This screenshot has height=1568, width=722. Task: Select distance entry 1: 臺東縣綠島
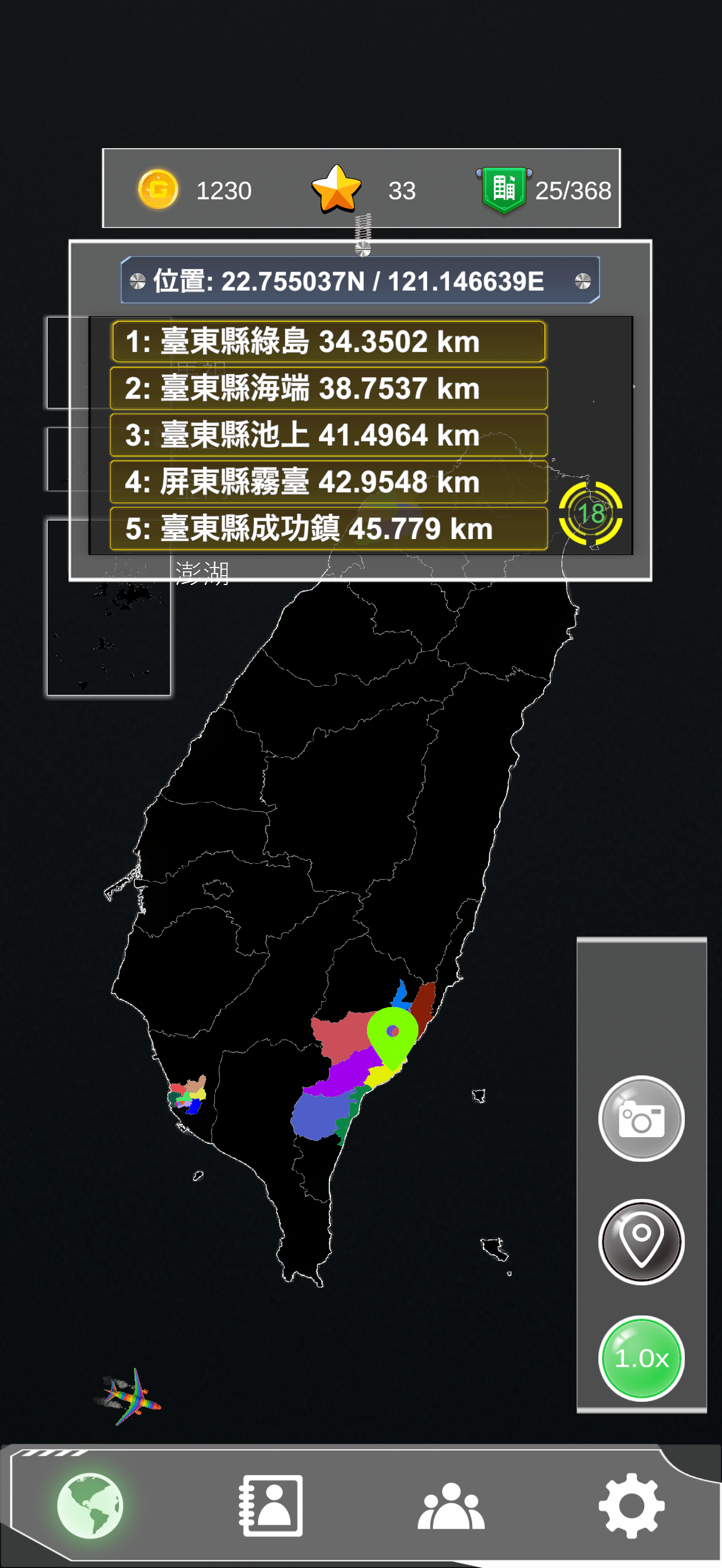pyautogui.click(x=328, y=342)
